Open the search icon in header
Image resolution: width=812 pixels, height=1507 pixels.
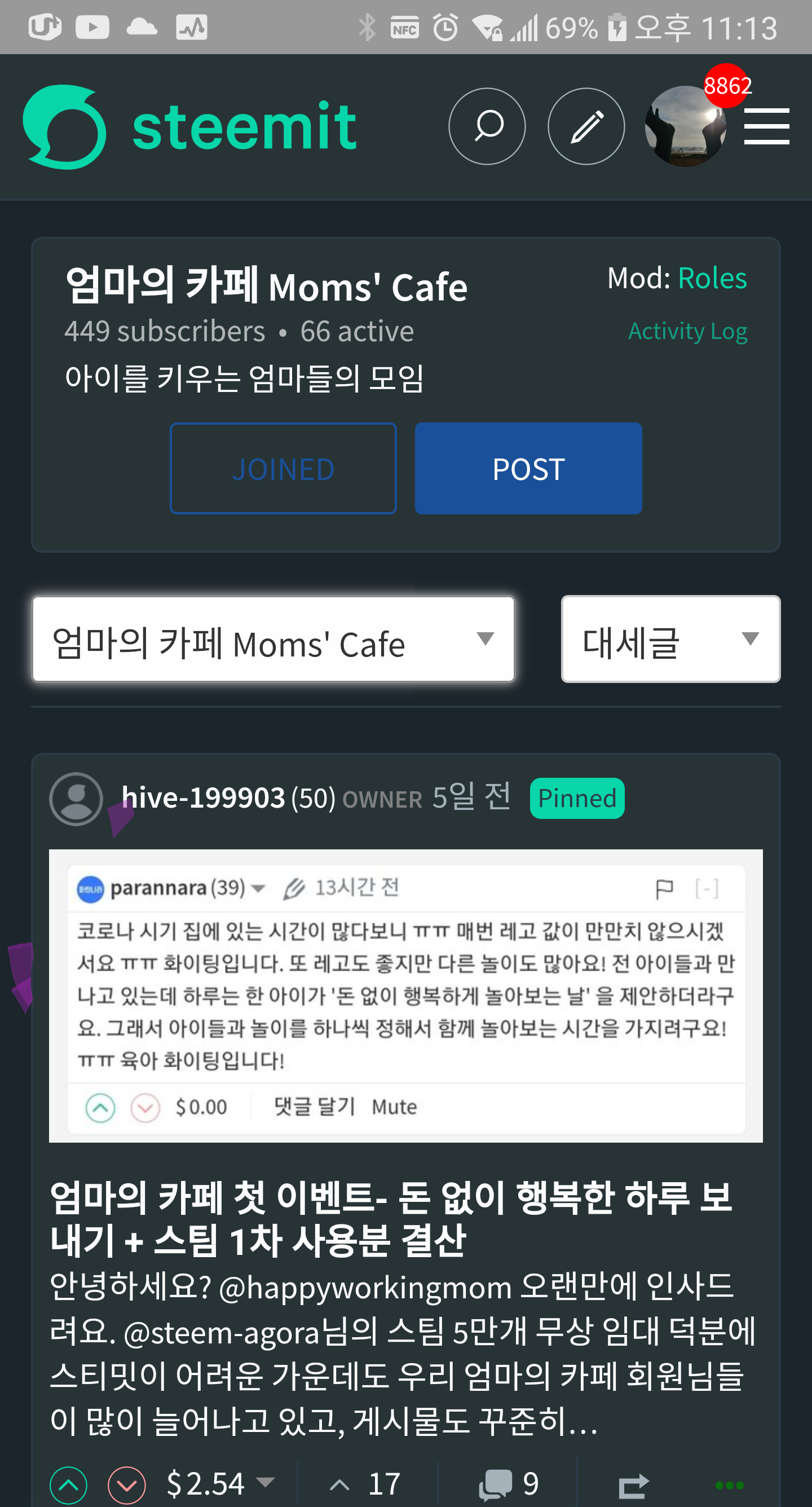487,126
